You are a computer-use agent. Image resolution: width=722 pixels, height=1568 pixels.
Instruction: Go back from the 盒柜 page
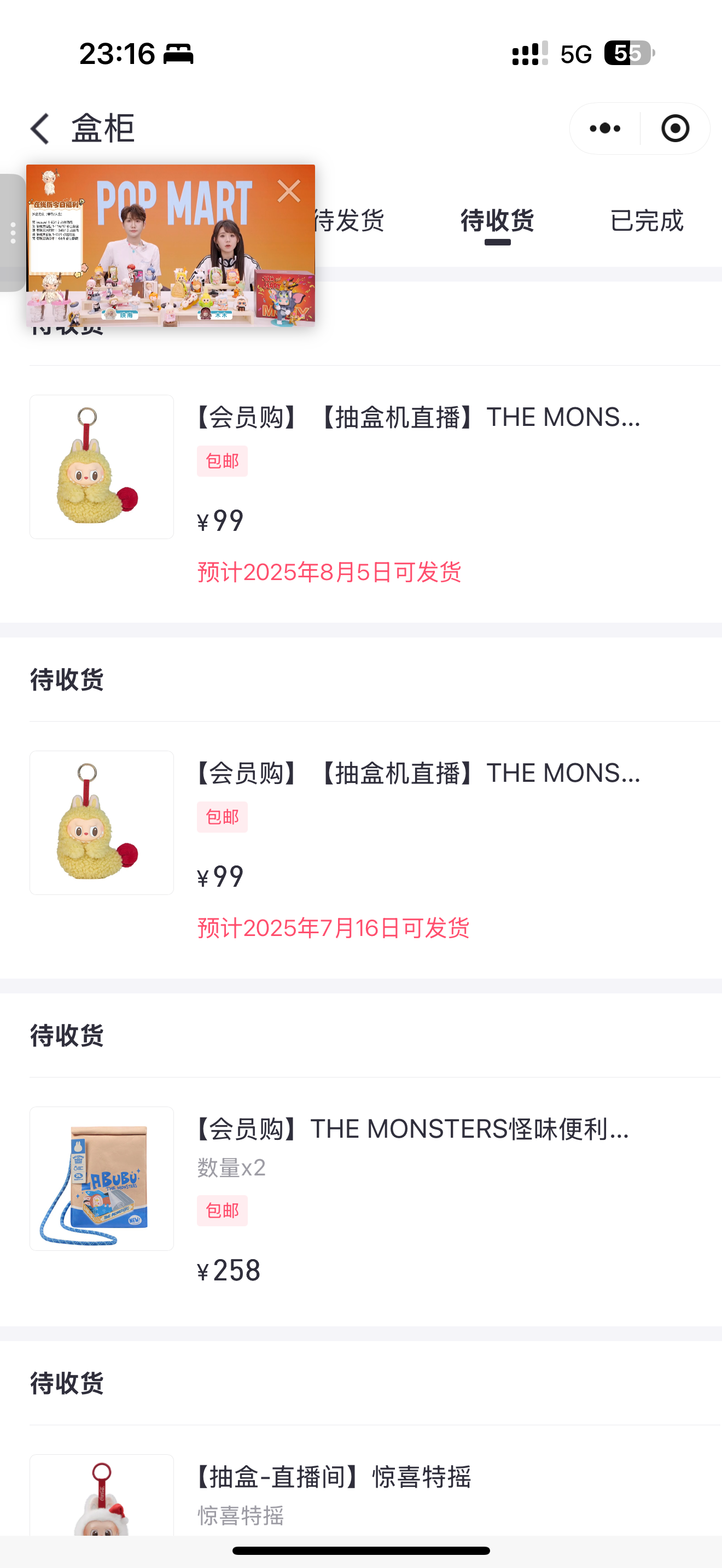(40, 128)
